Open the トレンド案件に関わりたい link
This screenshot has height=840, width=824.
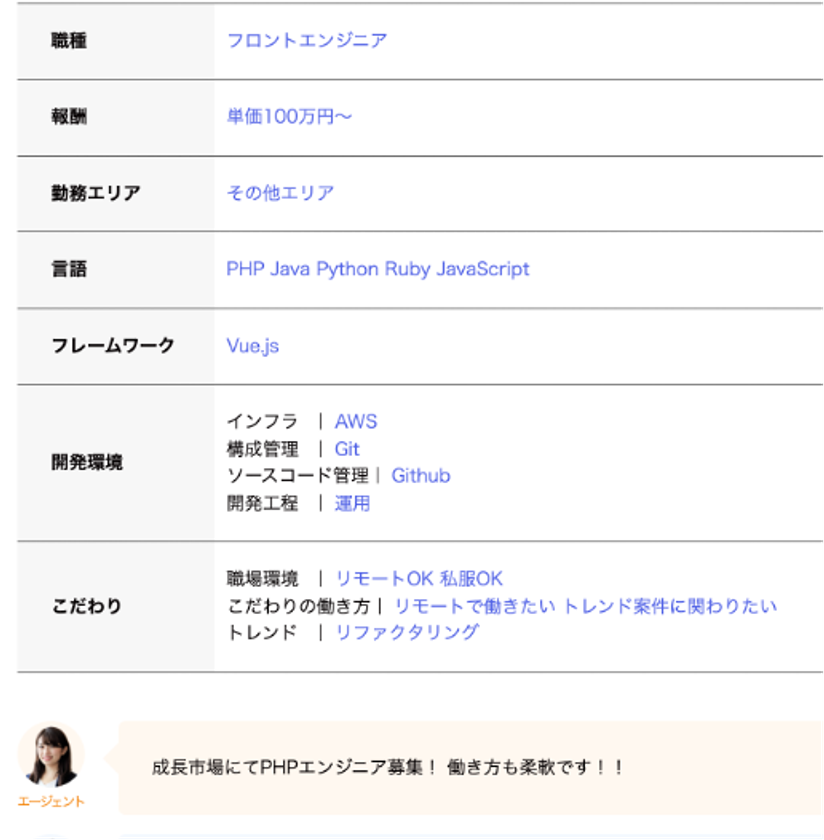(x=670, y=606)
